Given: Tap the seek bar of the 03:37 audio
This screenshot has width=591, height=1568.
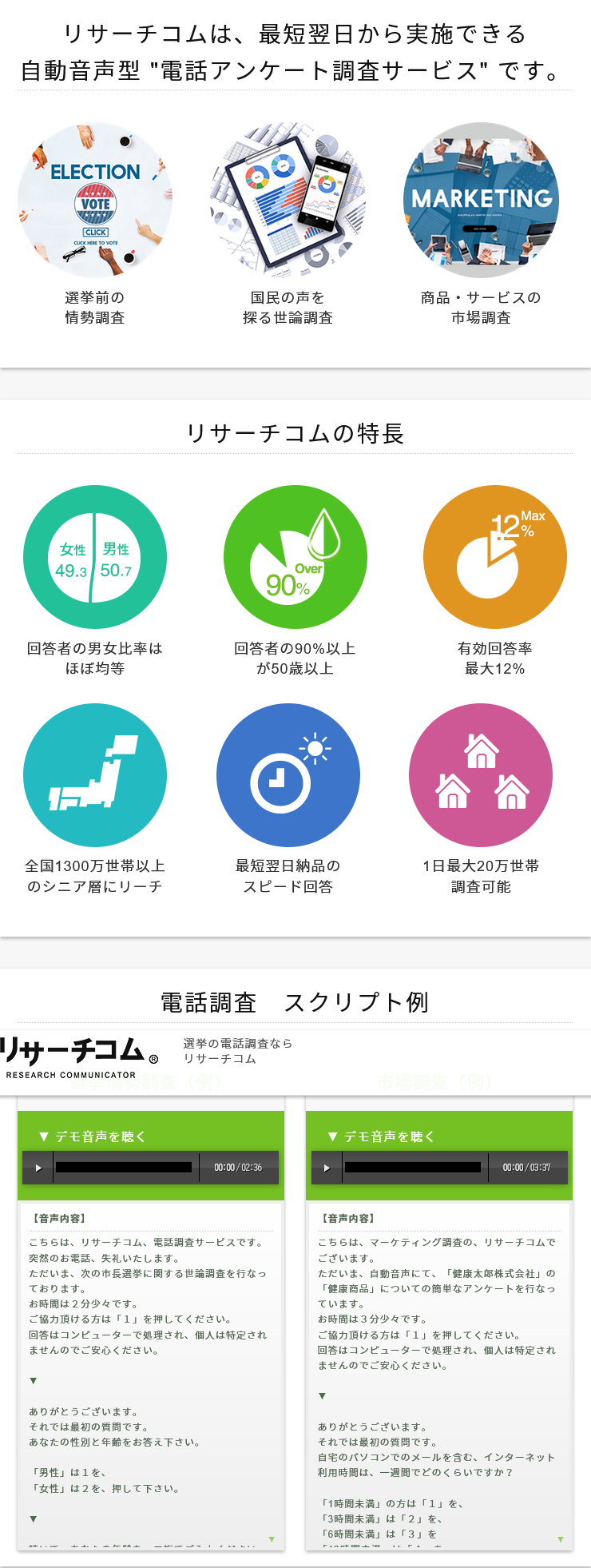Looking at the screenshot, I should click(412, 1168).
